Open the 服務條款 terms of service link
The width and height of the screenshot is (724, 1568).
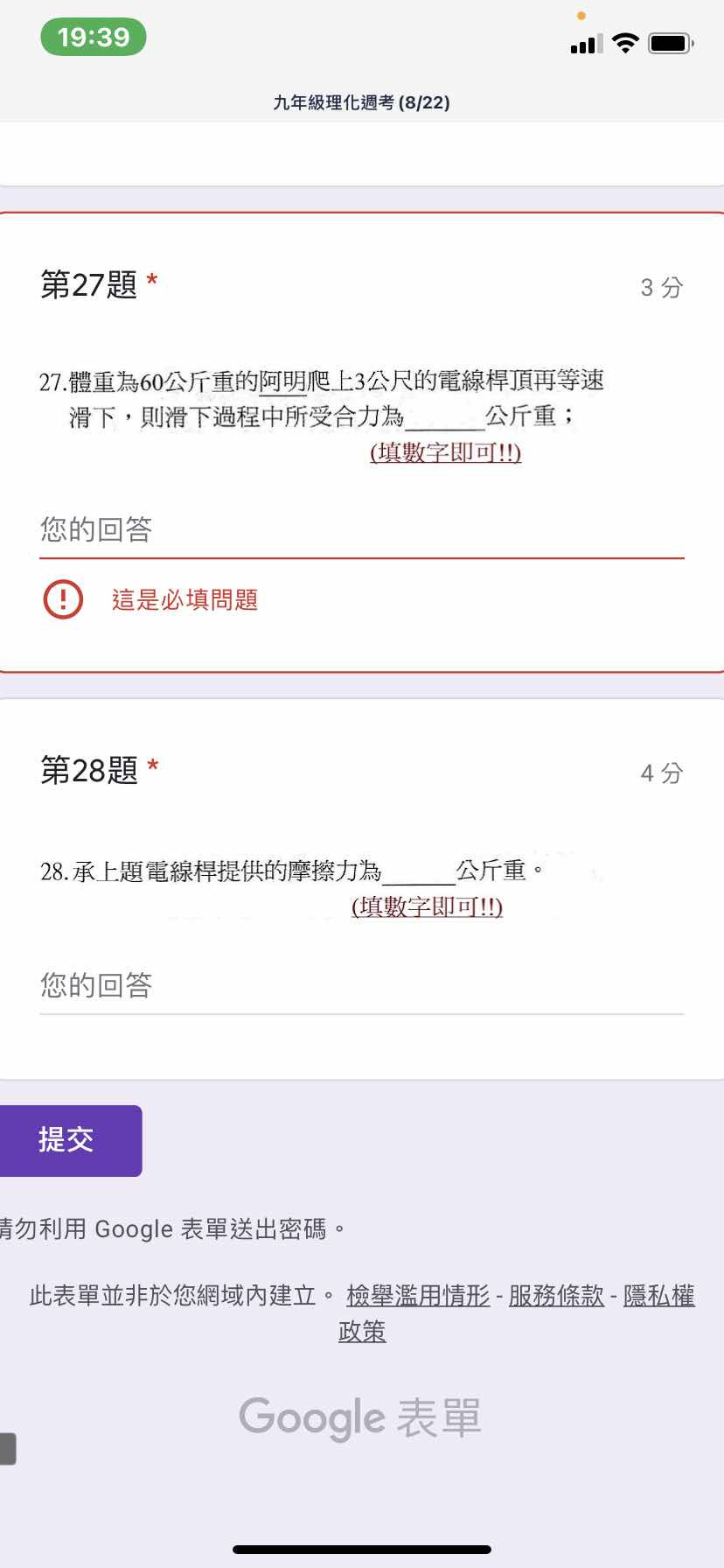click(556, 1295)
